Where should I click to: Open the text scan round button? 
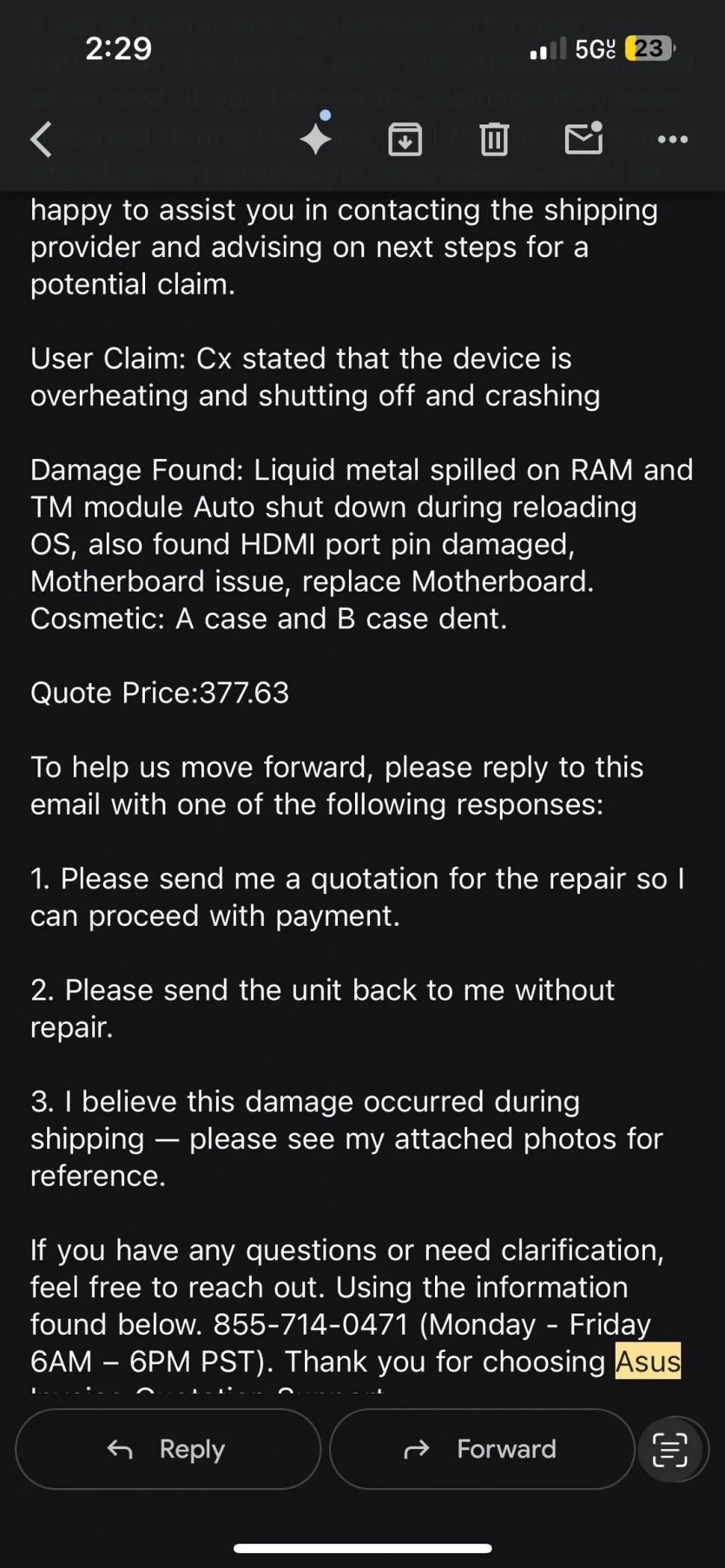[670, 1448]
